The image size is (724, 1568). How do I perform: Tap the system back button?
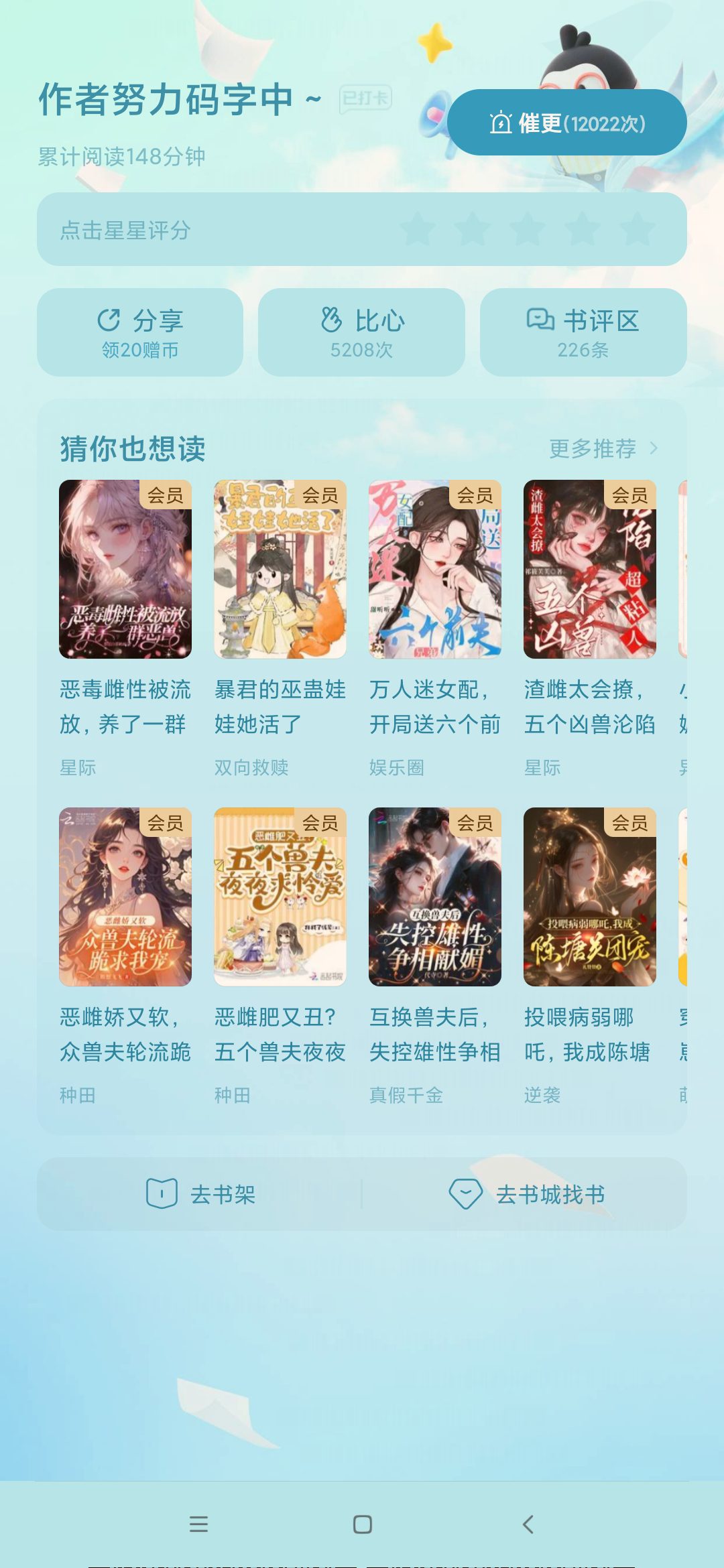click(x=528, y=1524)
